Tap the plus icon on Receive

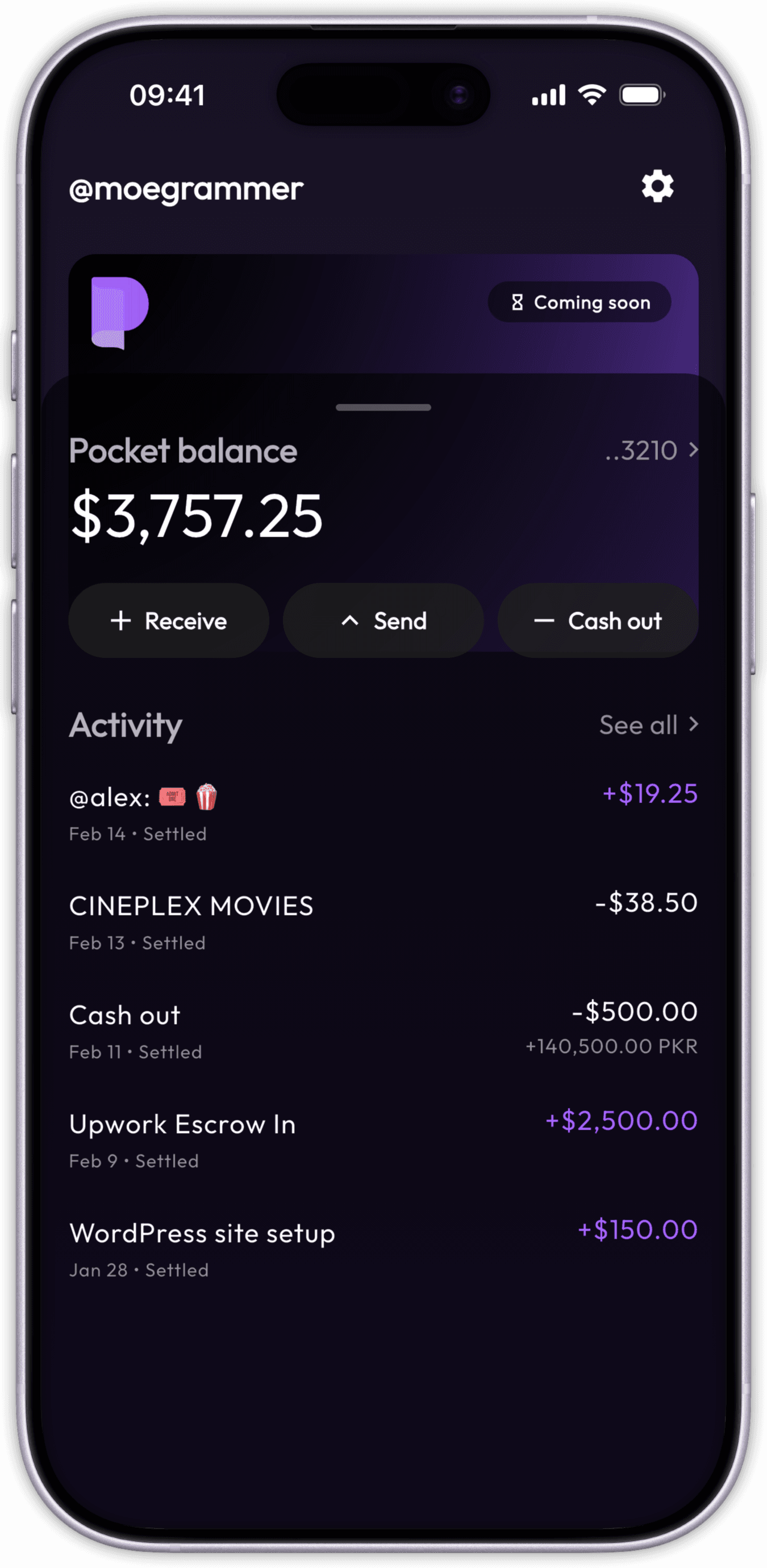(122, 620)
